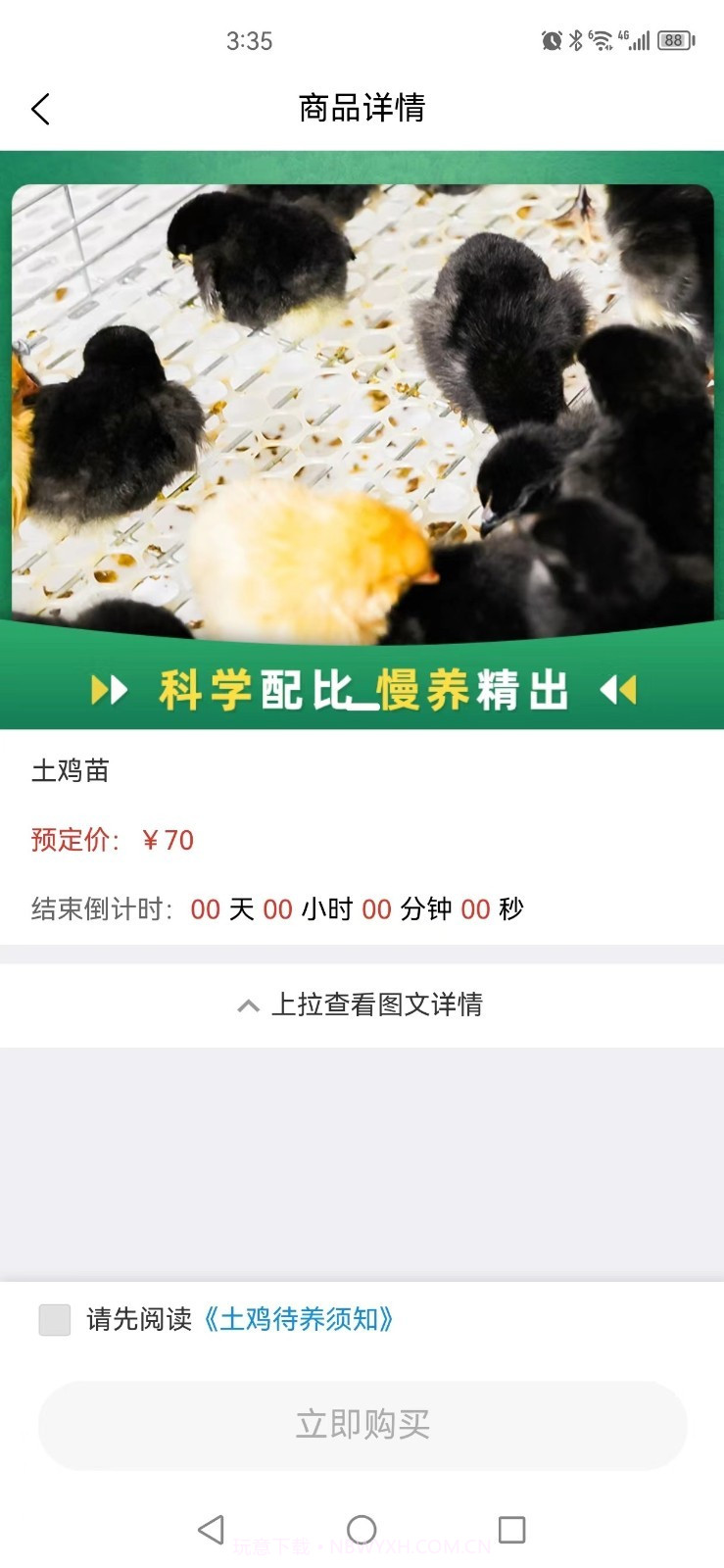Open the 商品详情 title bar
The image size is (724, 1568).
(x=362, y=109)
